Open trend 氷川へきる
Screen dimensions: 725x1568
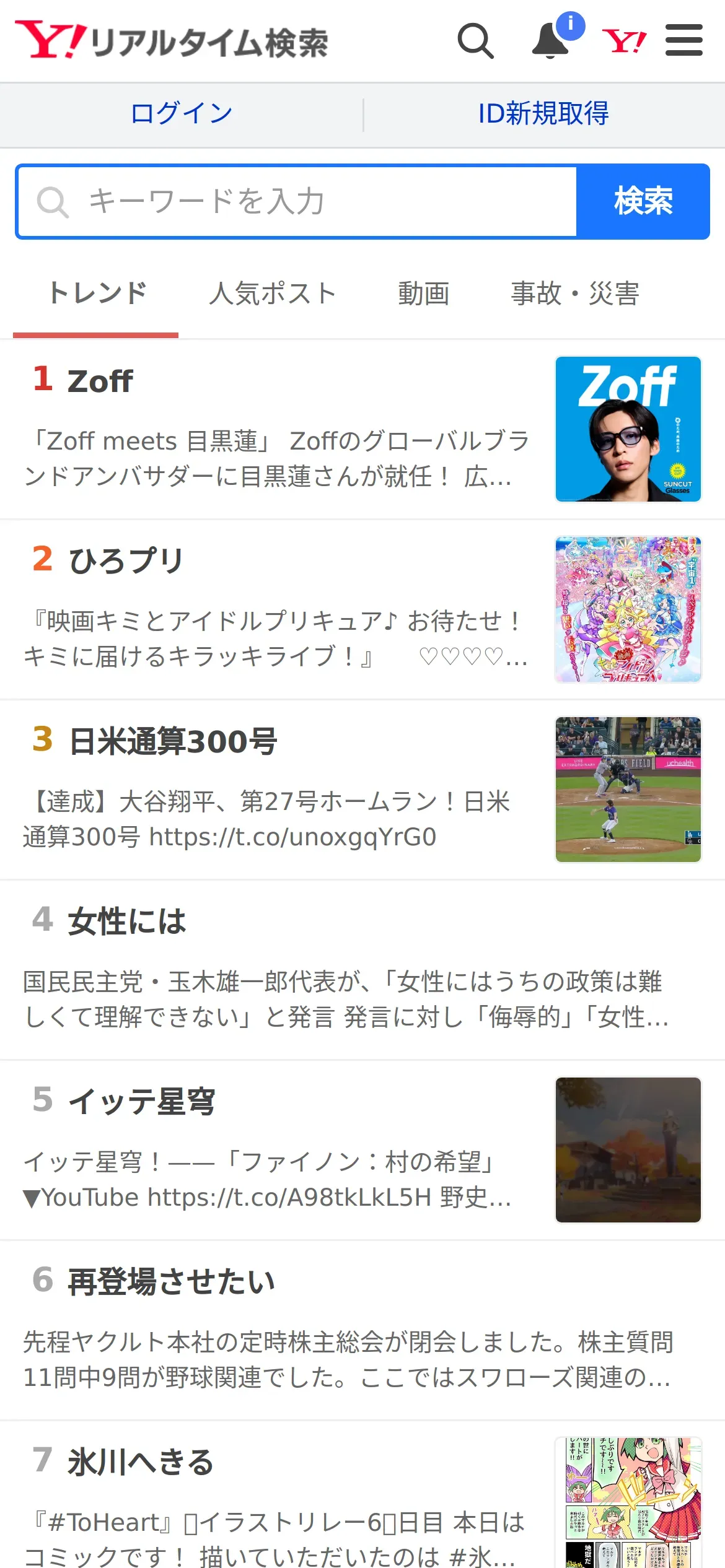279,1499
